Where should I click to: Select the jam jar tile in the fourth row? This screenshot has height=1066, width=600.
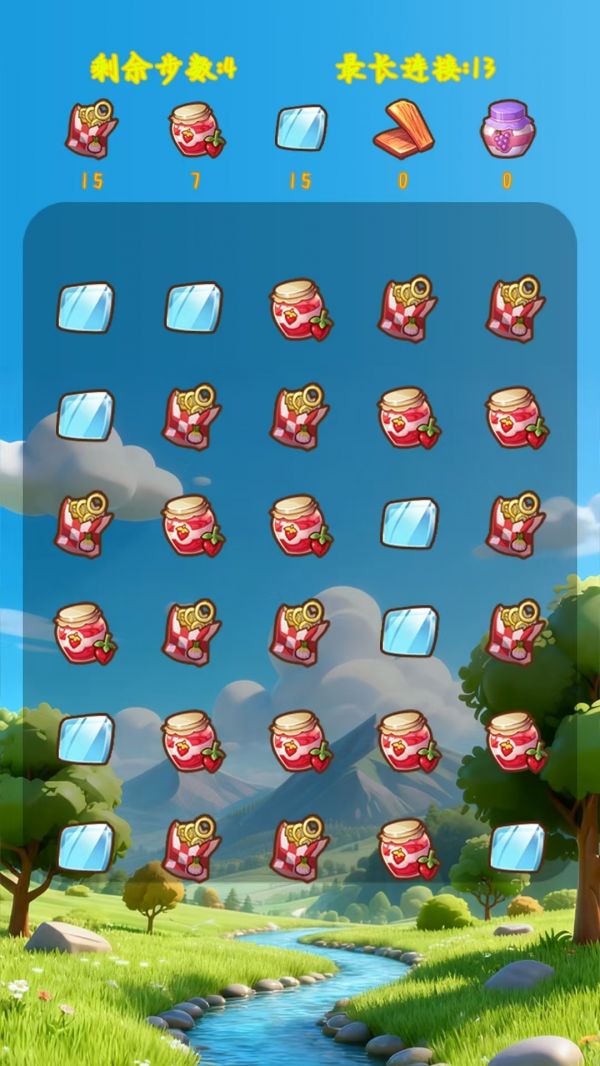pyautogui.click(x=85, y=633)
